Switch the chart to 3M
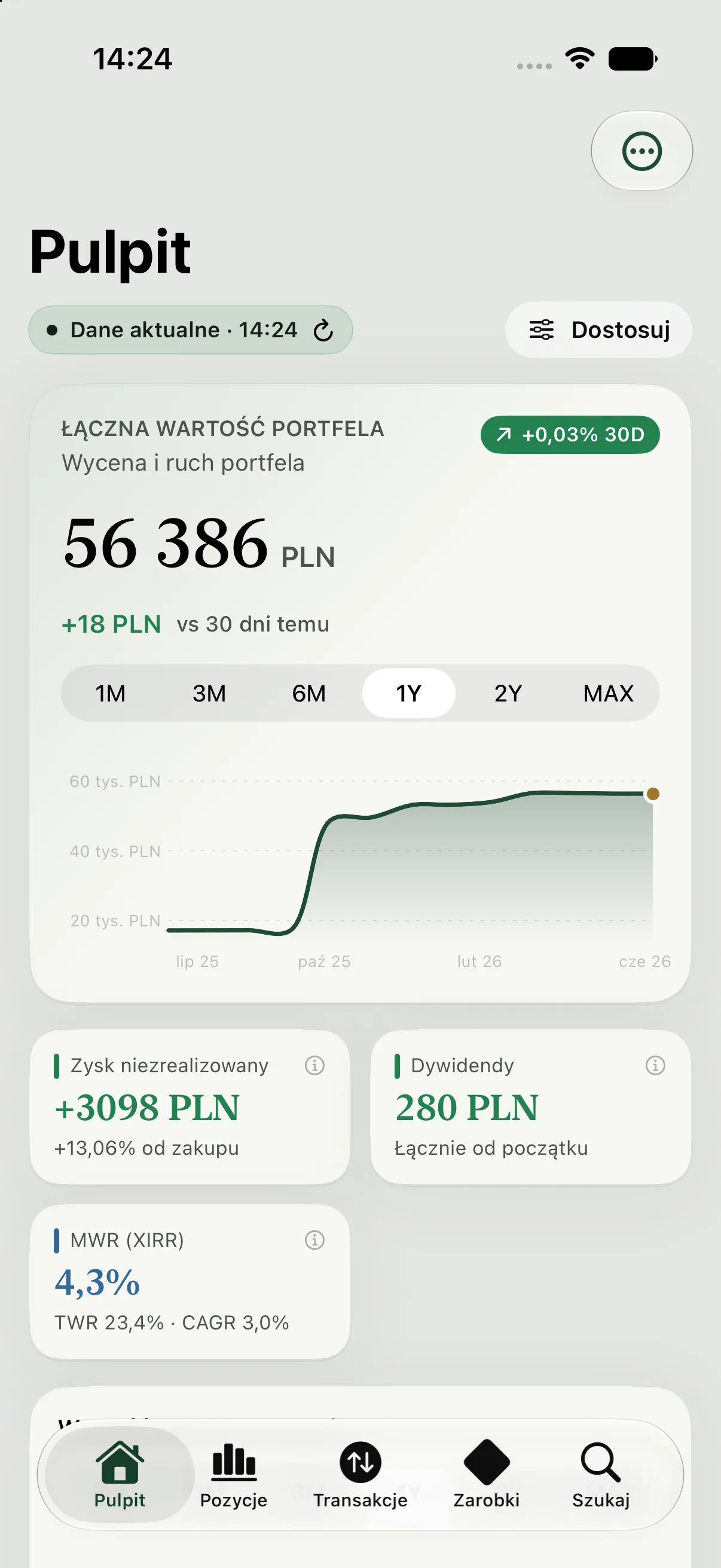 point(209,693)
